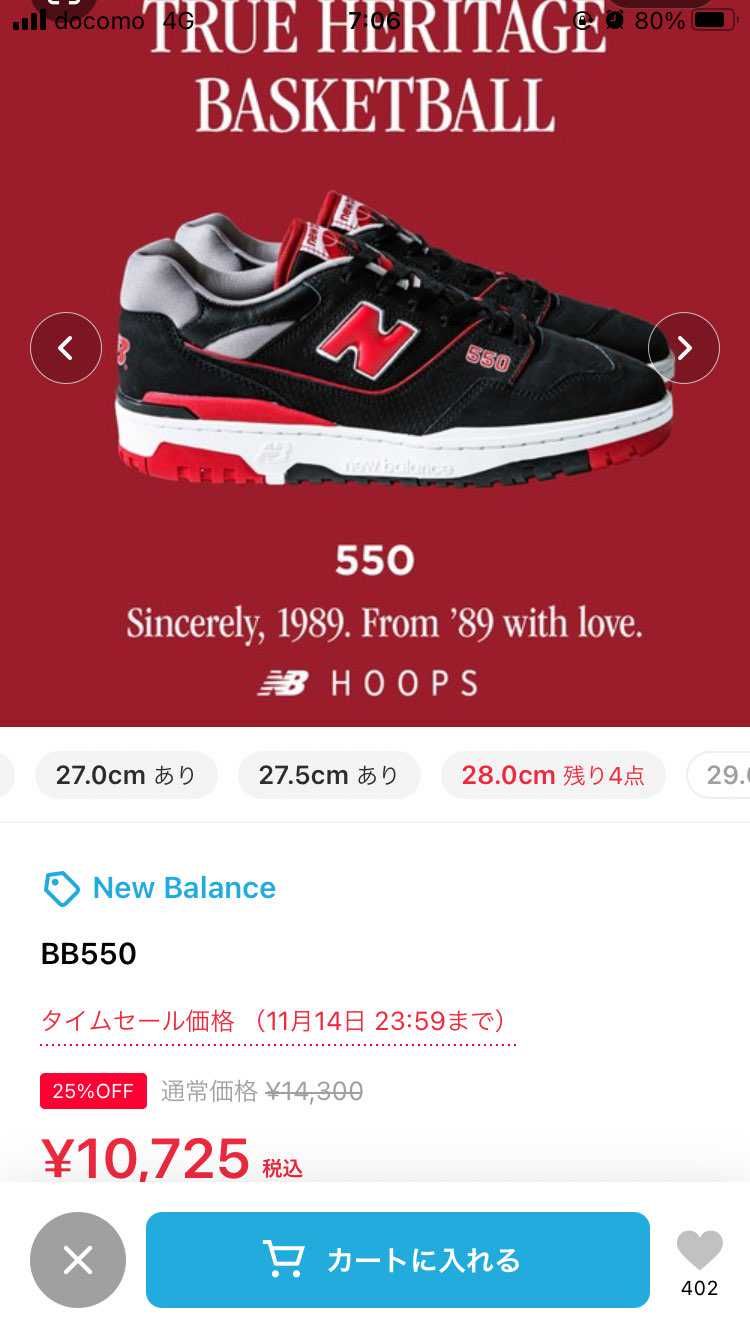The height and width of the screenshot is (1334, 750).
Task: Close the product page with X
Action: click(78, 1260)
